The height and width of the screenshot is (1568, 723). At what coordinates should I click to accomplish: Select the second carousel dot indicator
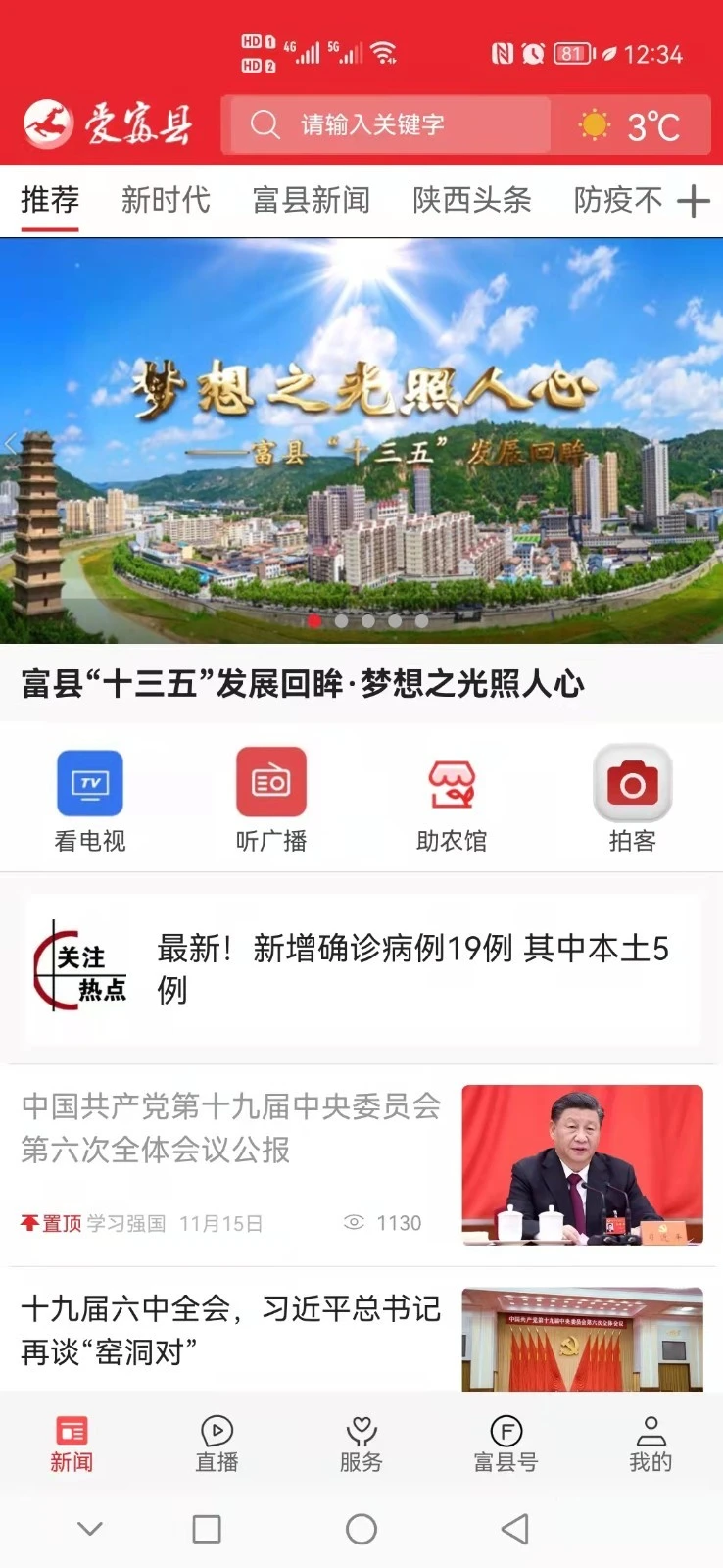point(341,620)
